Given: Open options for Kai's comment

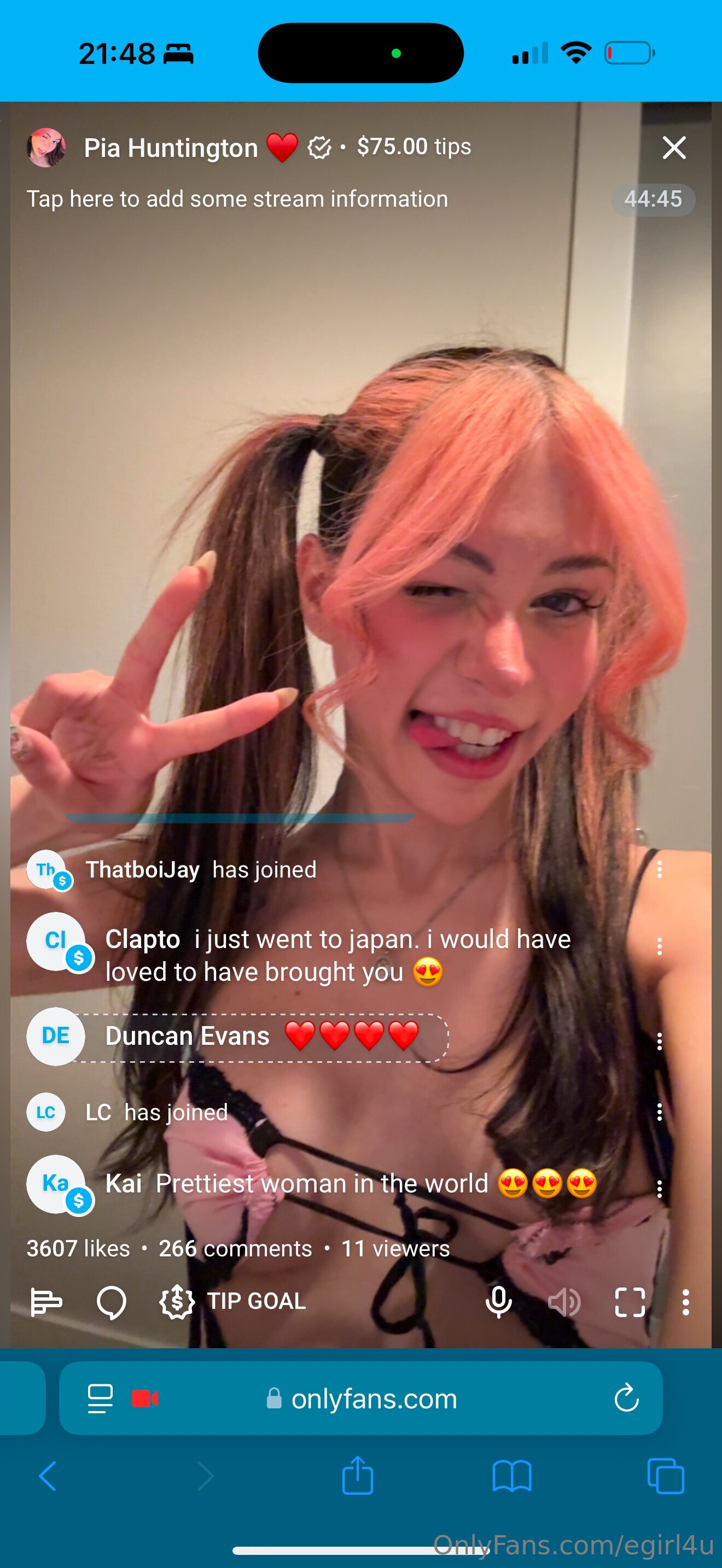Looking at the screenshot, I should click(x=659, y=1189).
